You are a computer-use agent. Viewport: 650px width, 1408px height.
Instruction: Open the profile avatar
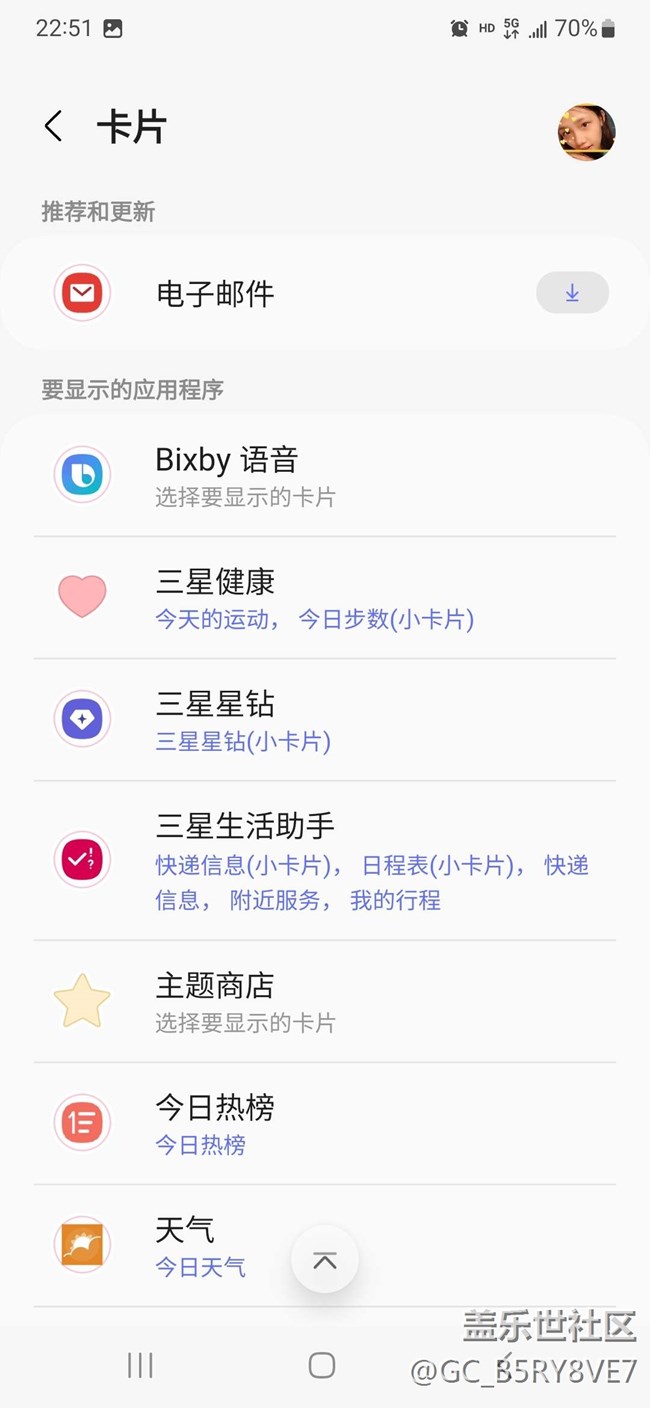pyautogui.click(x=586, y=132)
